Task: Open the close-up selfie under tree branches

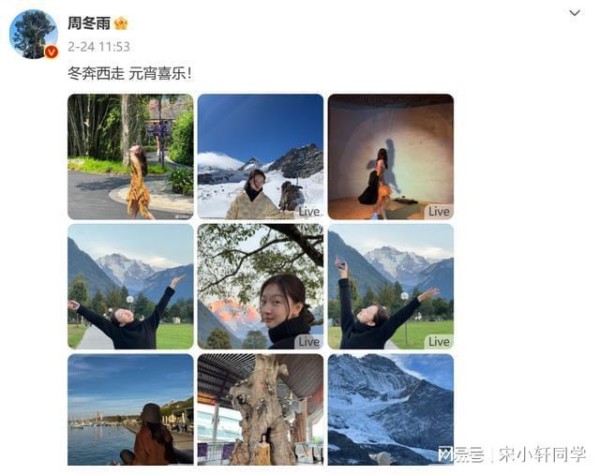Action: point(260,286)
